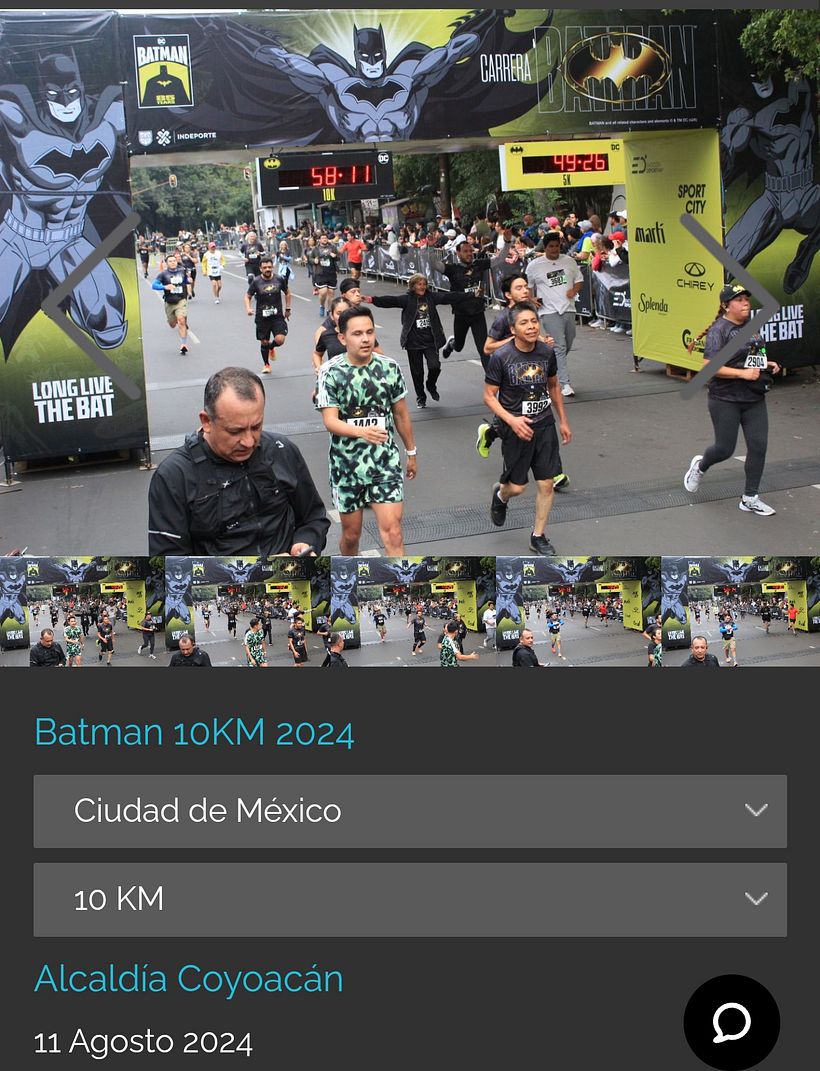View the third thumbnail in the photo strip
The image size is (820, 1071).
coord(412,611)
